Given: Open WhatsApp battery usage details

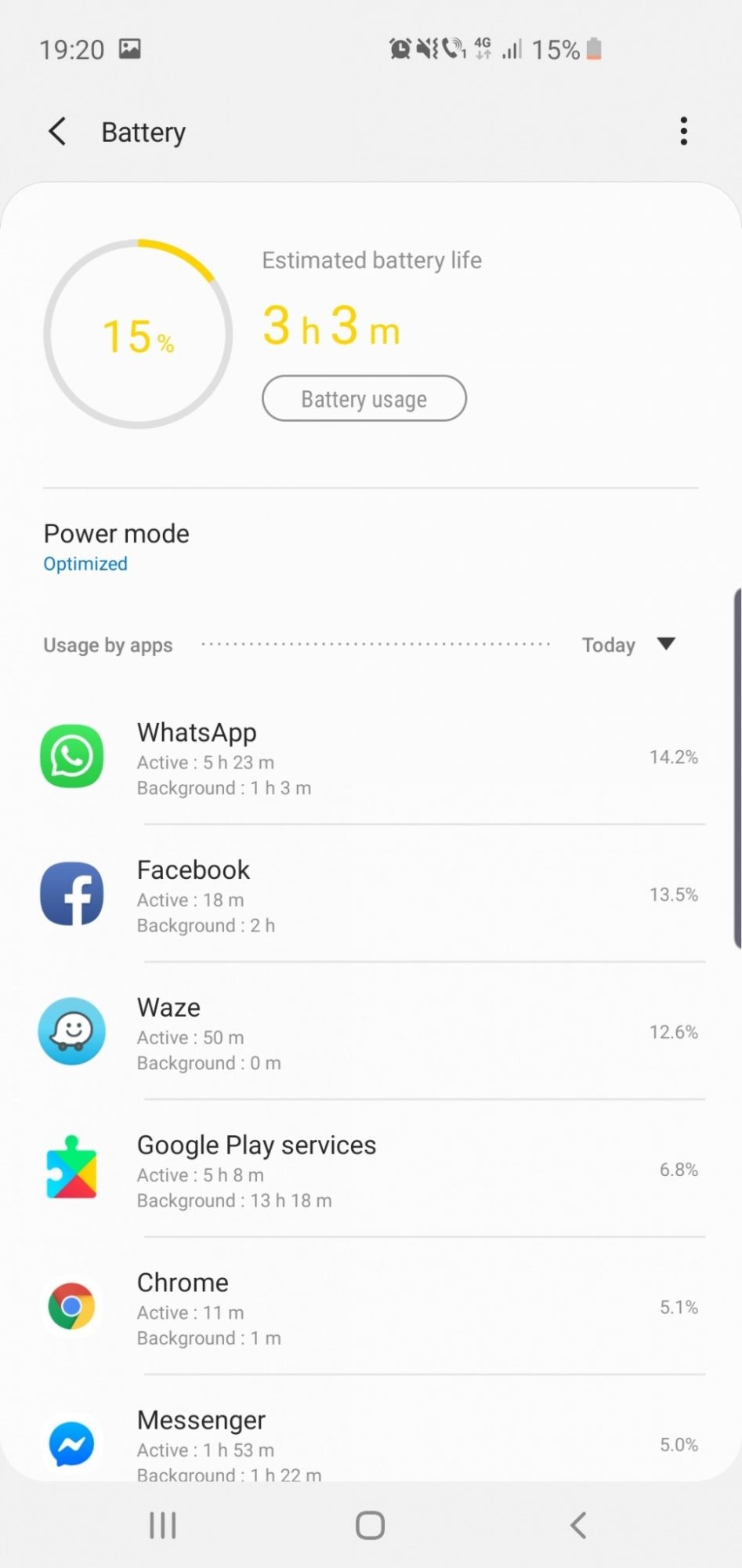Looking at the screenshot, I should pos(368,757).
